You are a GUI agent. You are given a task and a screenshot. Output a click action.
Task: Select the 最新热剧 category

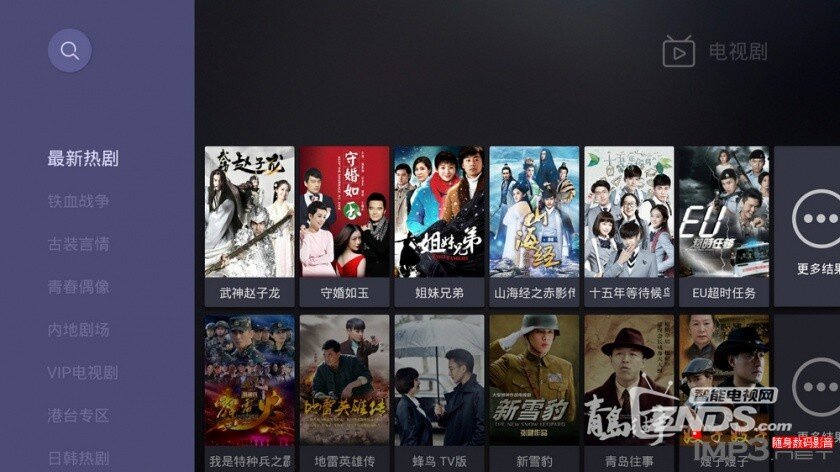(x=83, y=158)
